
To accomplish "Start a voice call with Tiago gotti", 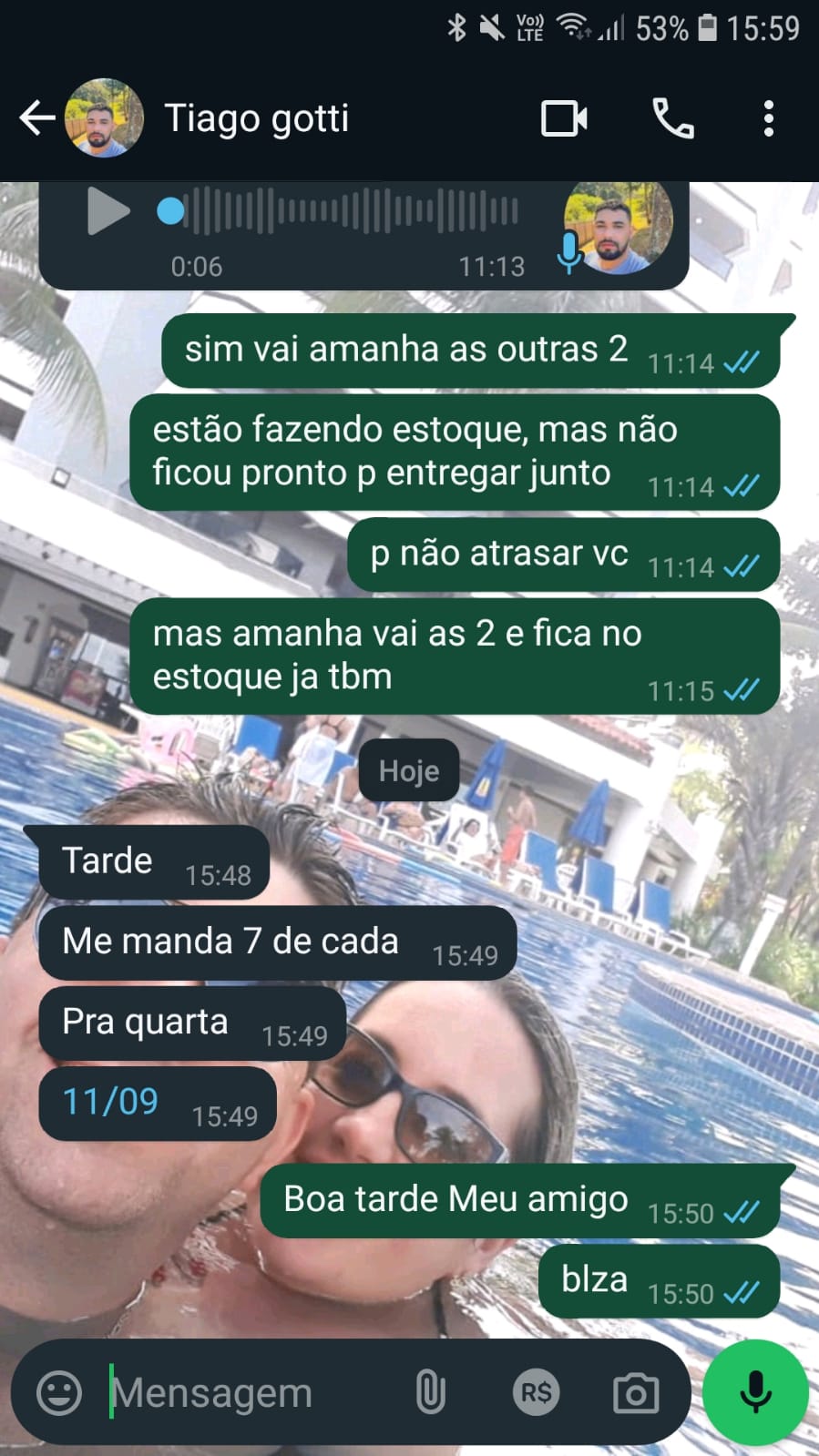I will coord(672,118).
